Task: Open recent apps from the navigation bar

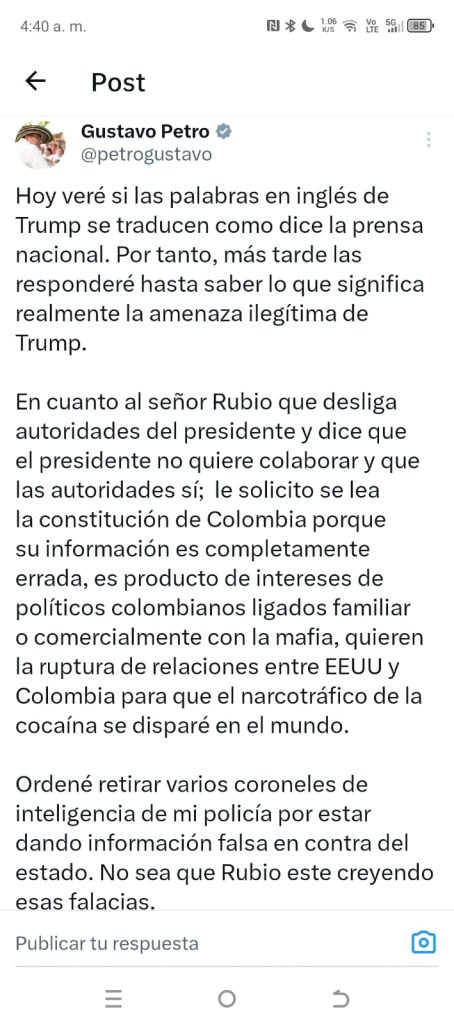Action: (x=114, y=999)
